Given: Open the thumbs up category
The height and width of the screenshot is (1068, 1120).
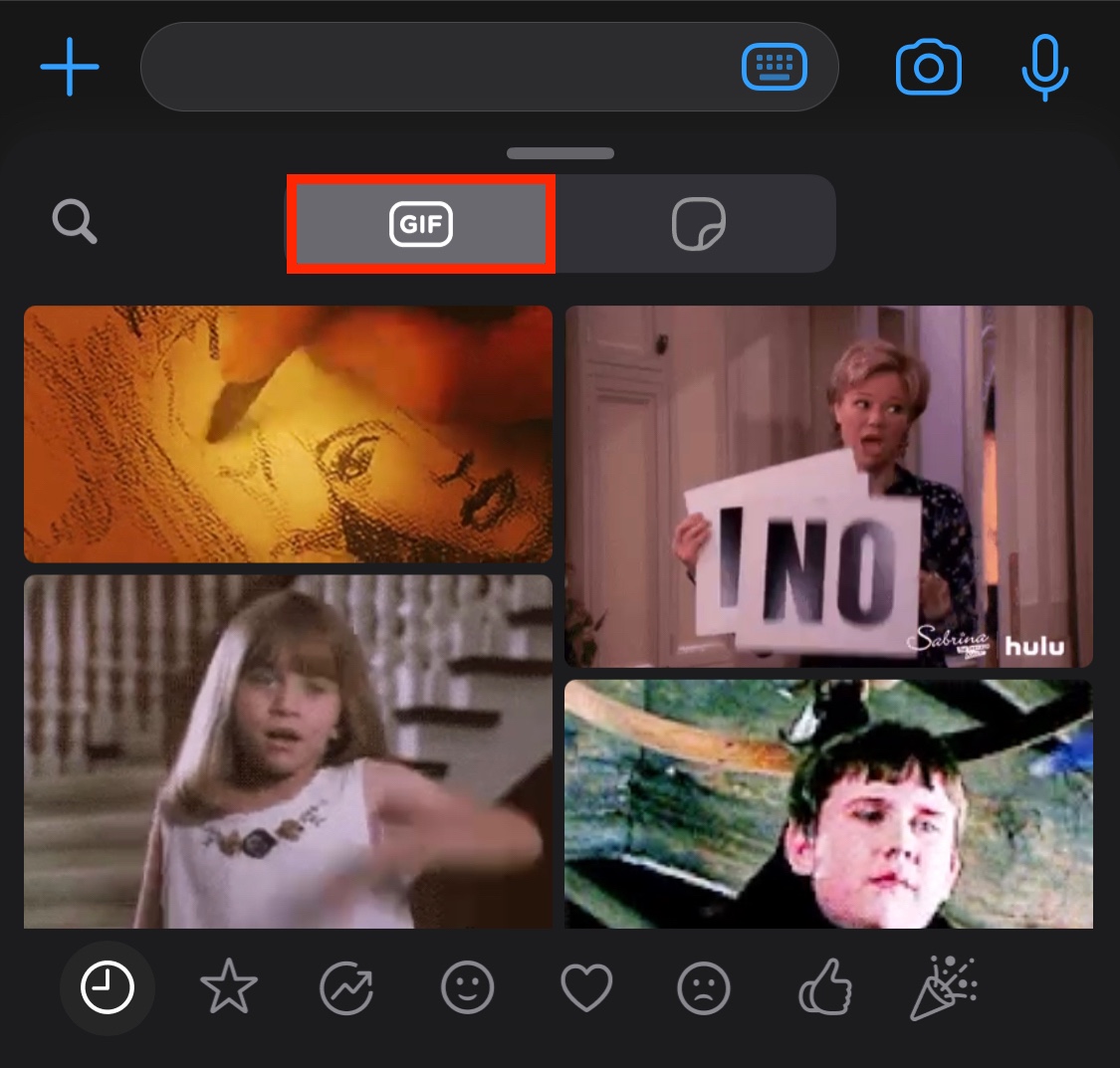Looking at the screenshot, I should point(825,988).
